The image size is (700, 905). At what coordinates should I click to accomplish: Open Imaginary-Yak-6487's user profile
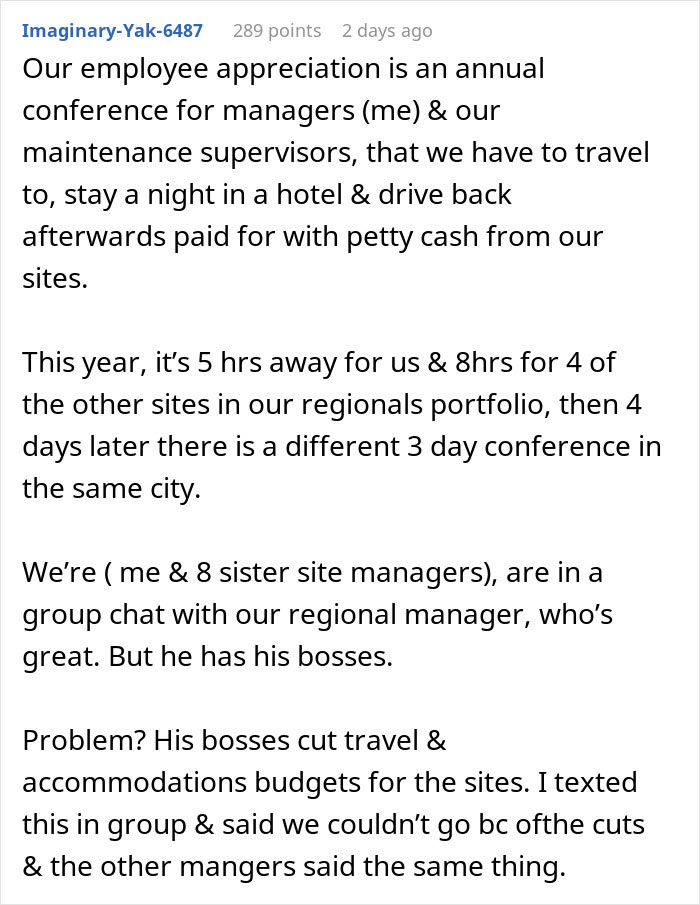(x=112, y=30)
